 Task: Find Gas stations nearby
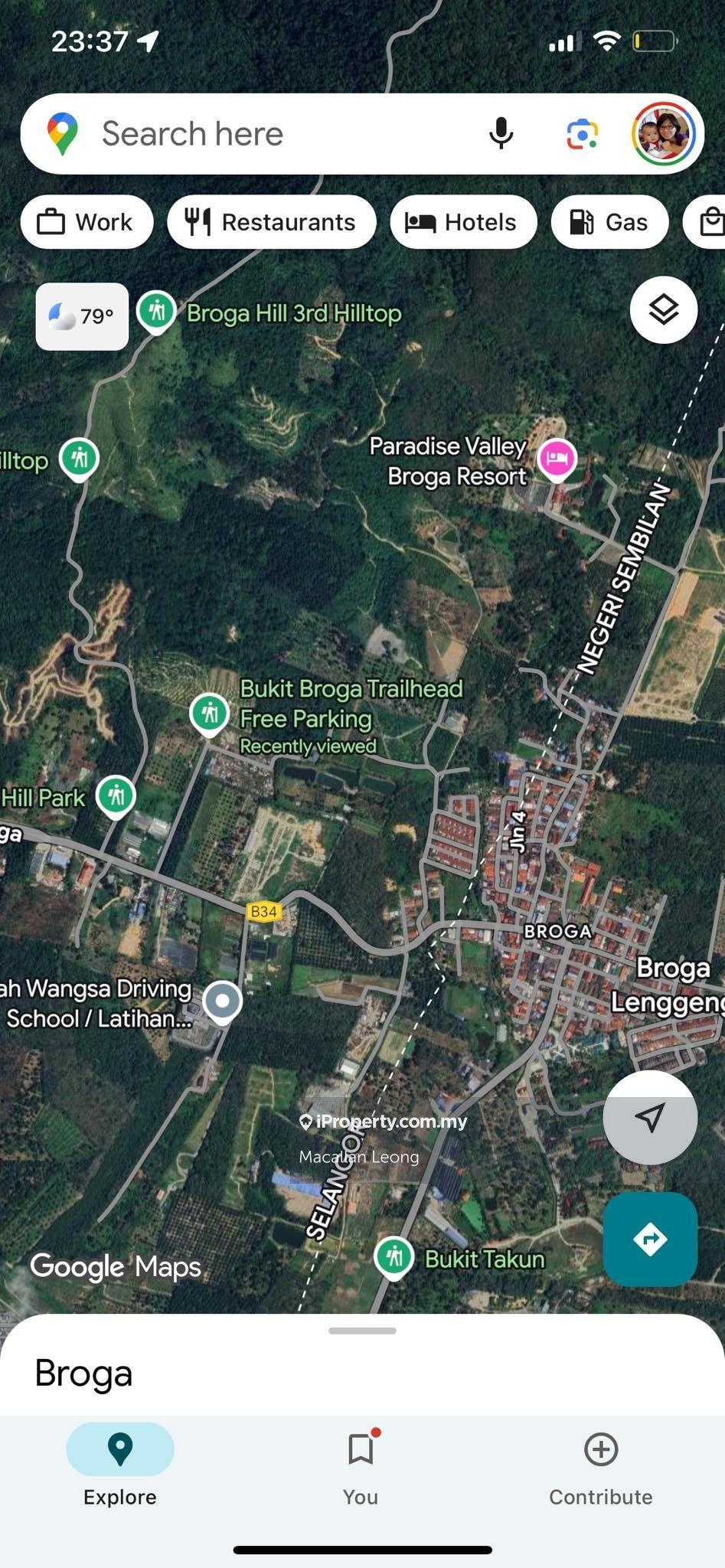tap(609, 222)
